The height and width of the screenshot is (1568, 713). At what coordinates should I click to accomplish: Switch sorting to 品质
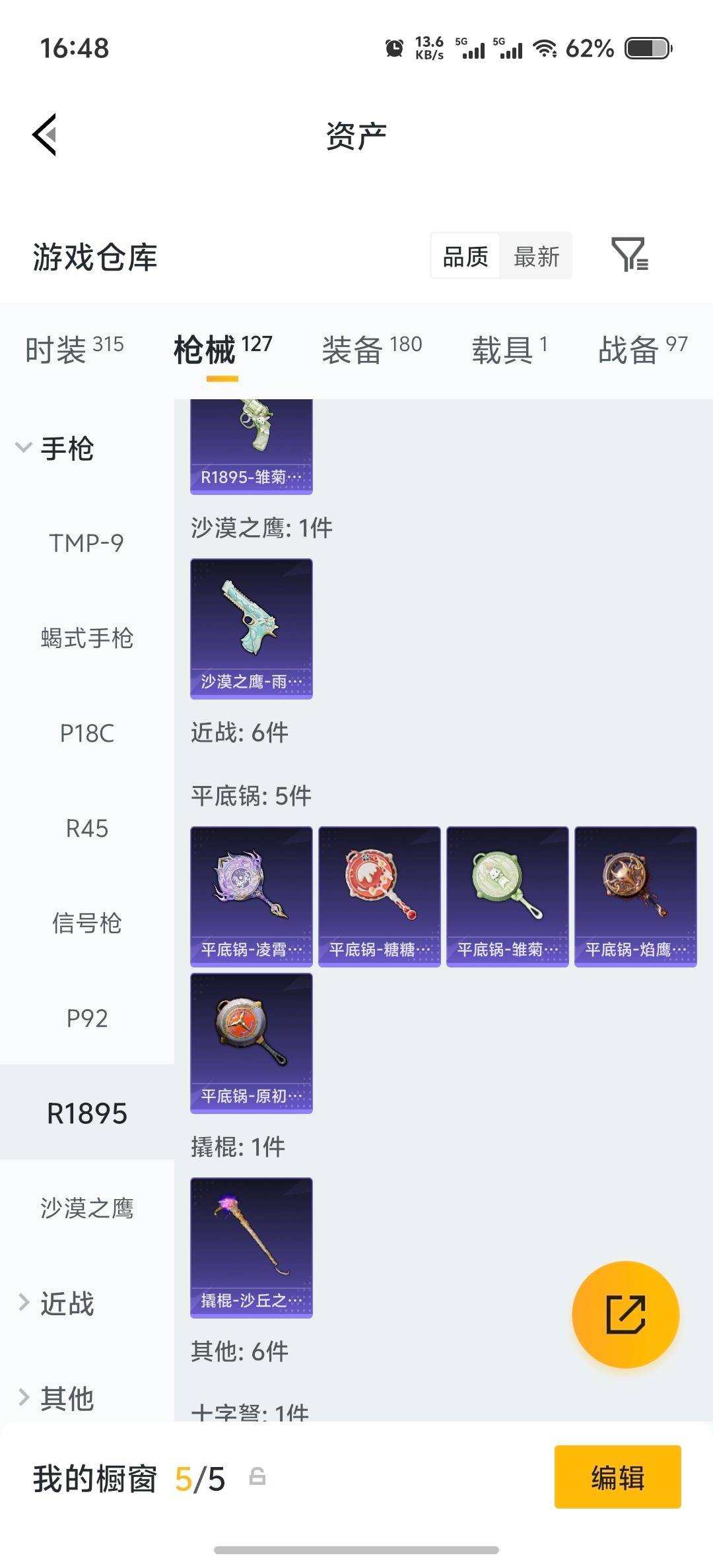click(x=464, y=256)
